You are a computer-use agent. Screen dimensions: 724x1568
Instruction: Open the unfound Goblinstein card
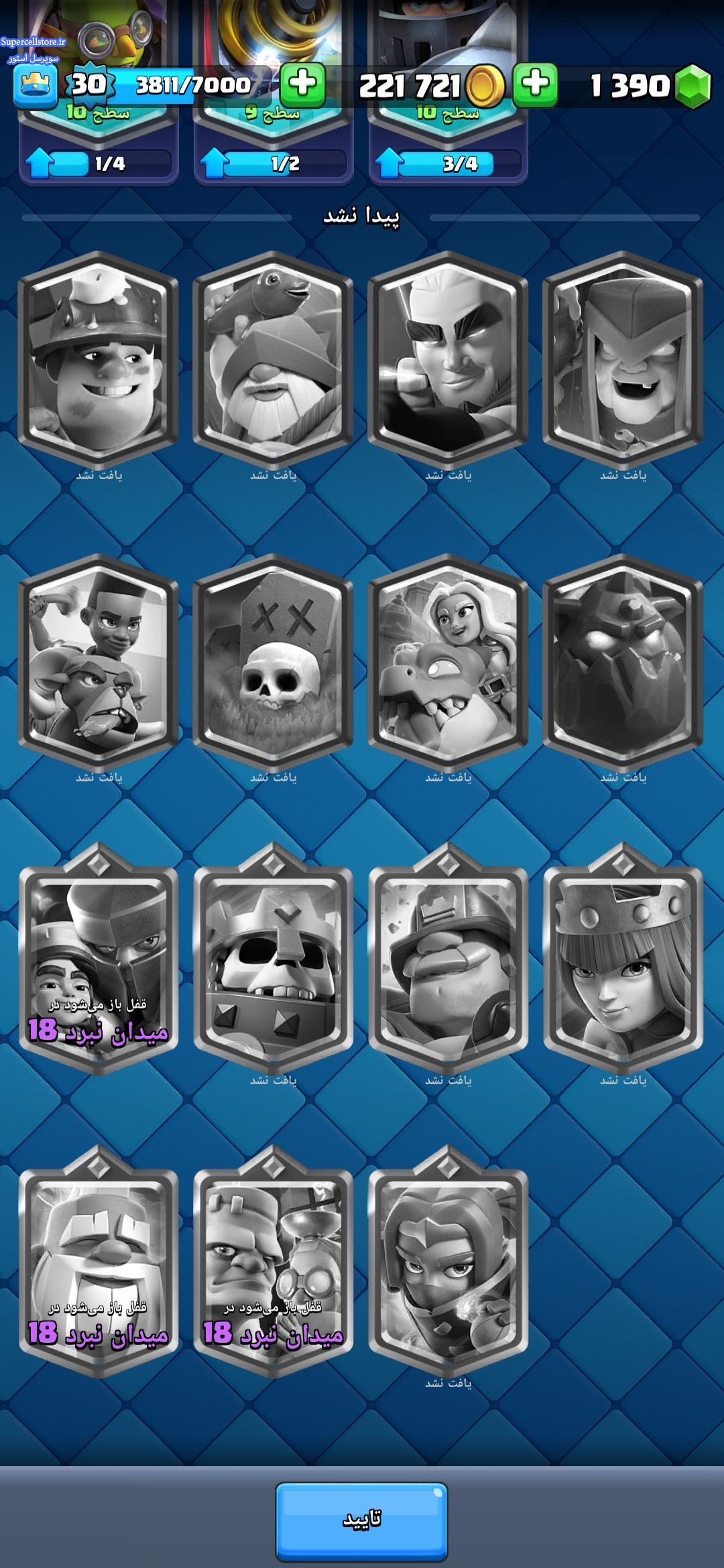(273, 1260)
